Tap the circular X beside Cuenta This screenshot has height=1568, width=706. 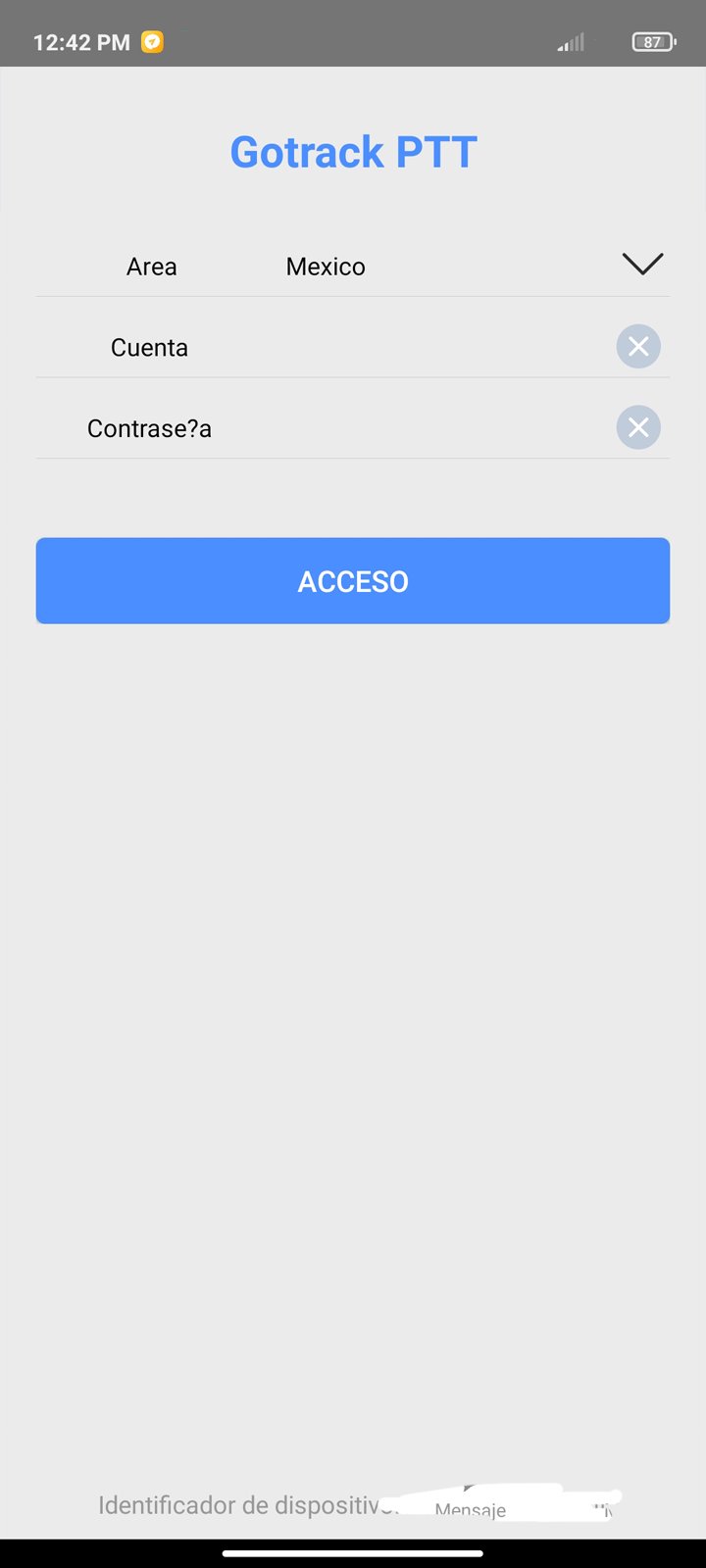[638, 346]
